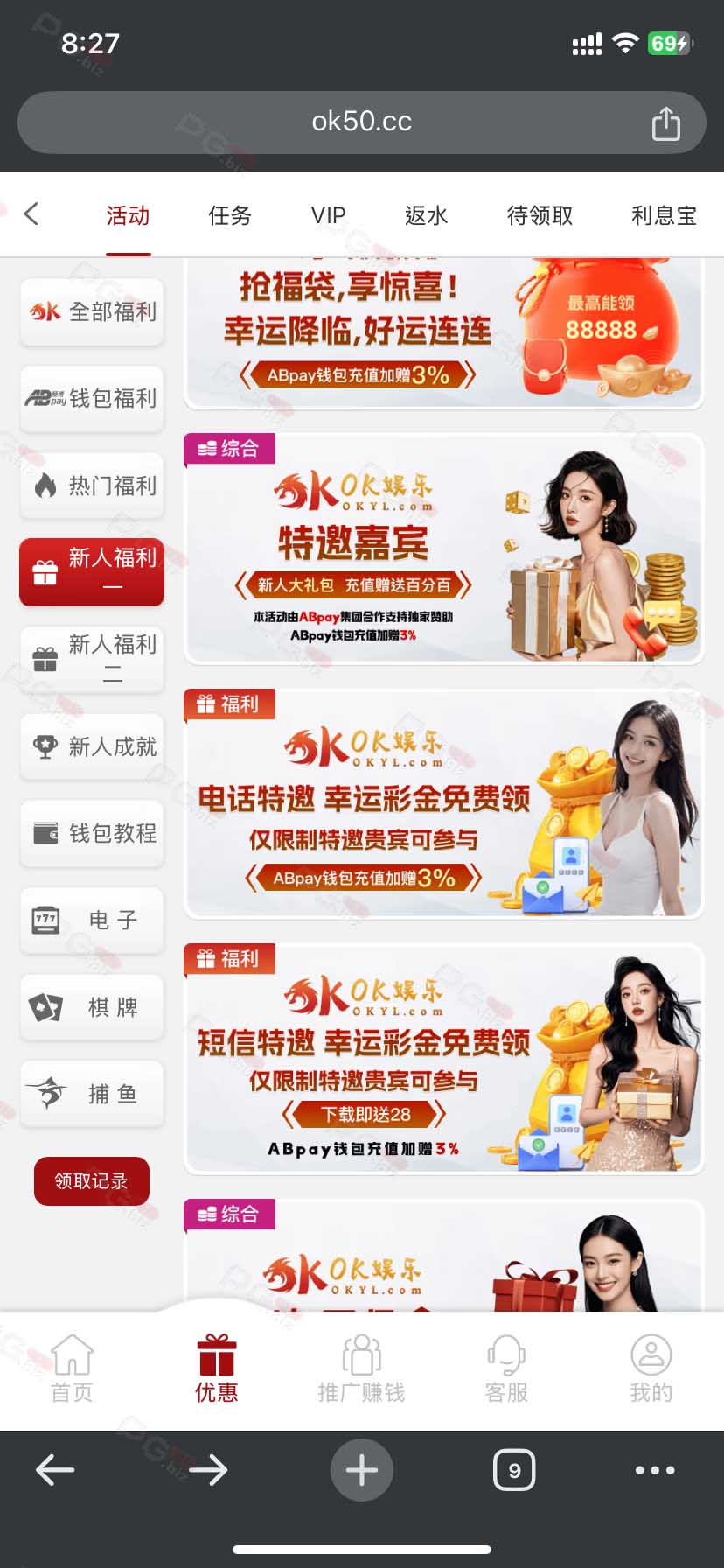Select the 电子 category

(x=92, y=920)
